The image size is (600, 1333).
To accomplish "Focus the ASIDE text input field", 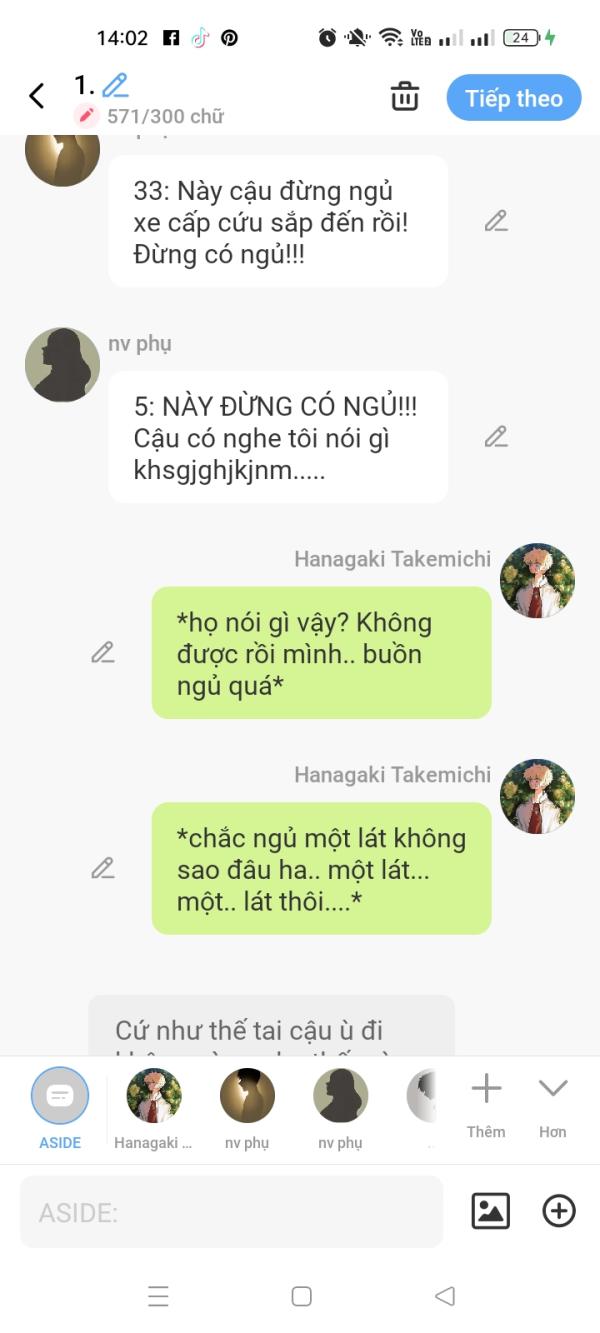I will 231,1212.
